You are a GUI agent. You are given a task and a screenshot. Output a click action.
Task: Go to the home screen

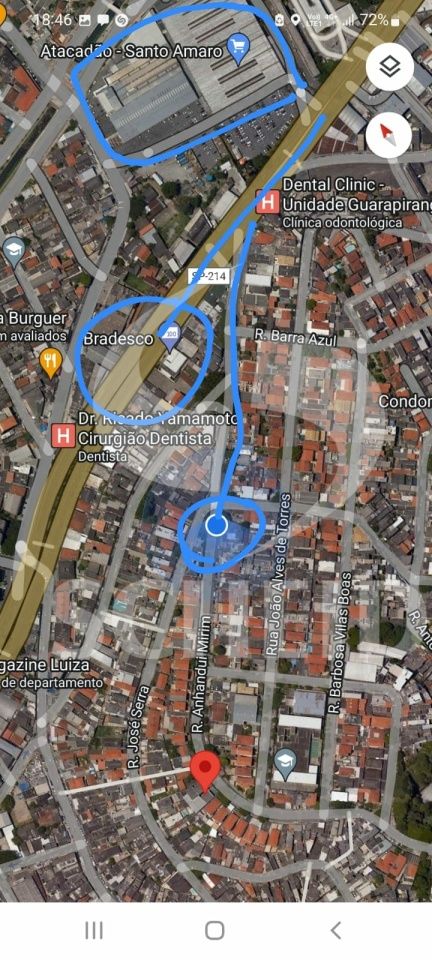(x=215, y=931)
